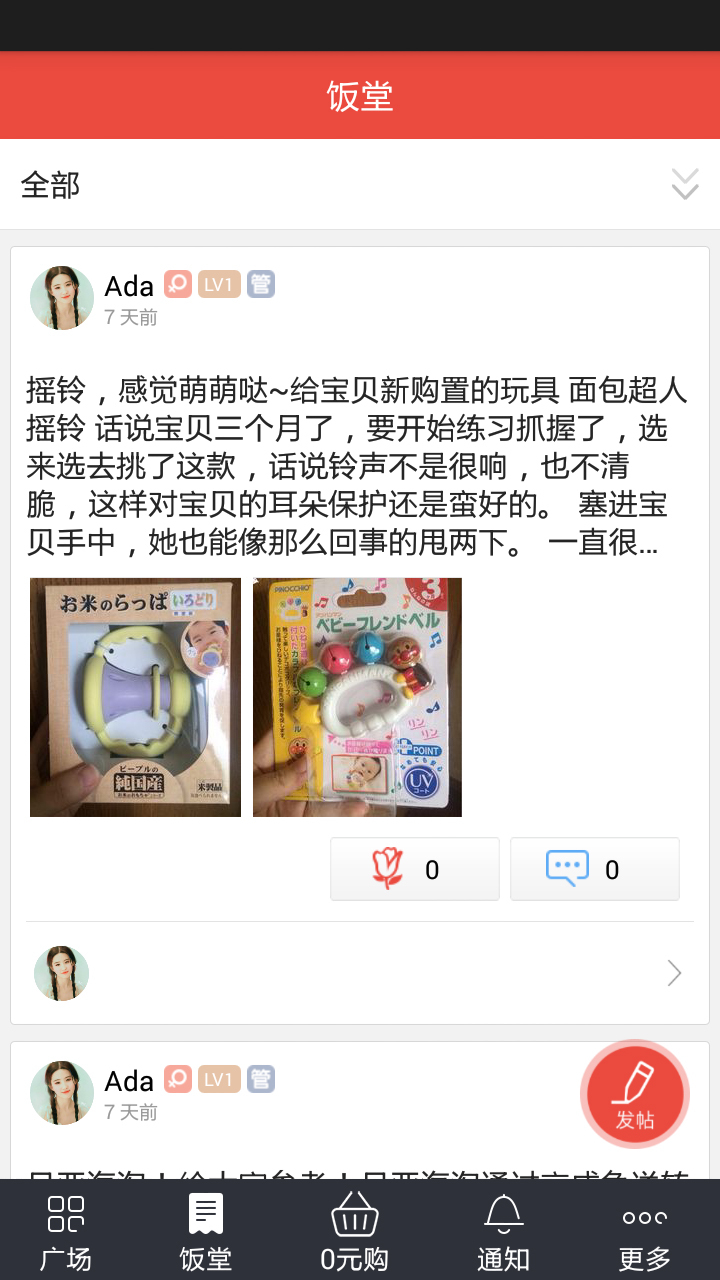Open the 0元购 tab
The image size is (720, 1280).
tap(354, 1231)
